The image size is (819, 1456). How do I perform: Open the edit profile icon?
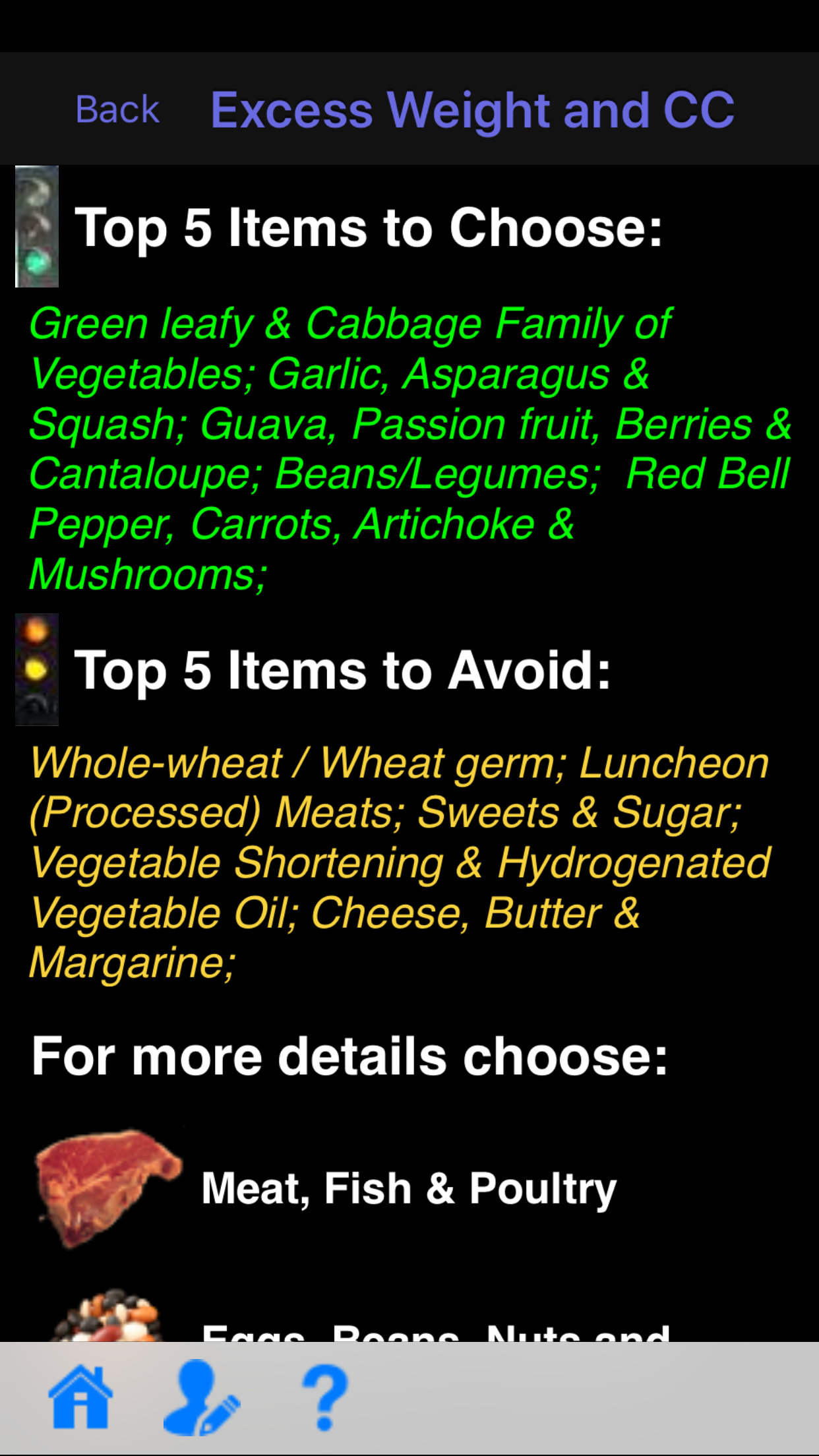(x=201, y=1397)
